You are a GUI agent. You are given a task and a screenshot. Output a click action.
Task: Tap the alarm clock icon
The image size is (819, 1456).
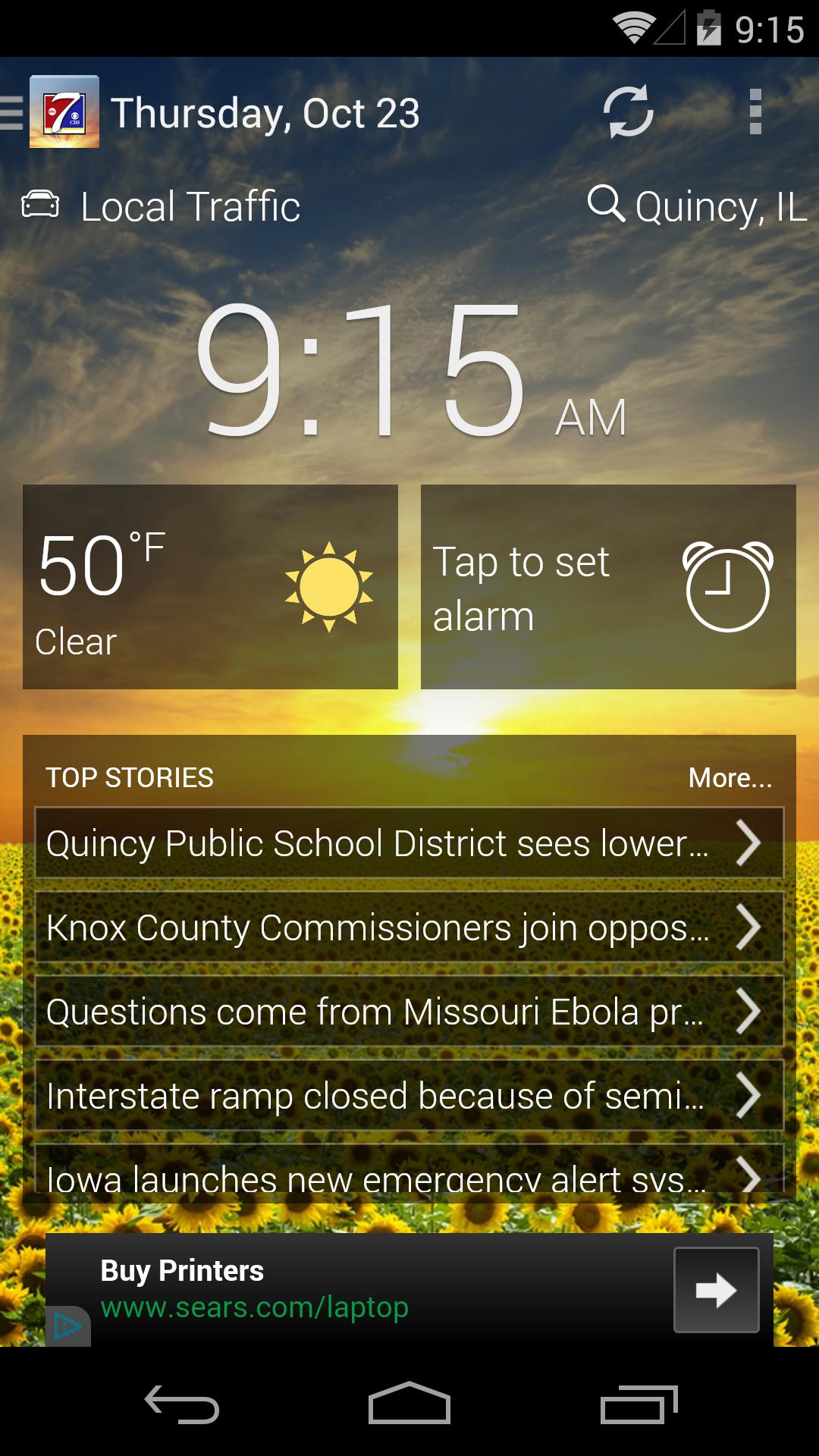(726, 590)
